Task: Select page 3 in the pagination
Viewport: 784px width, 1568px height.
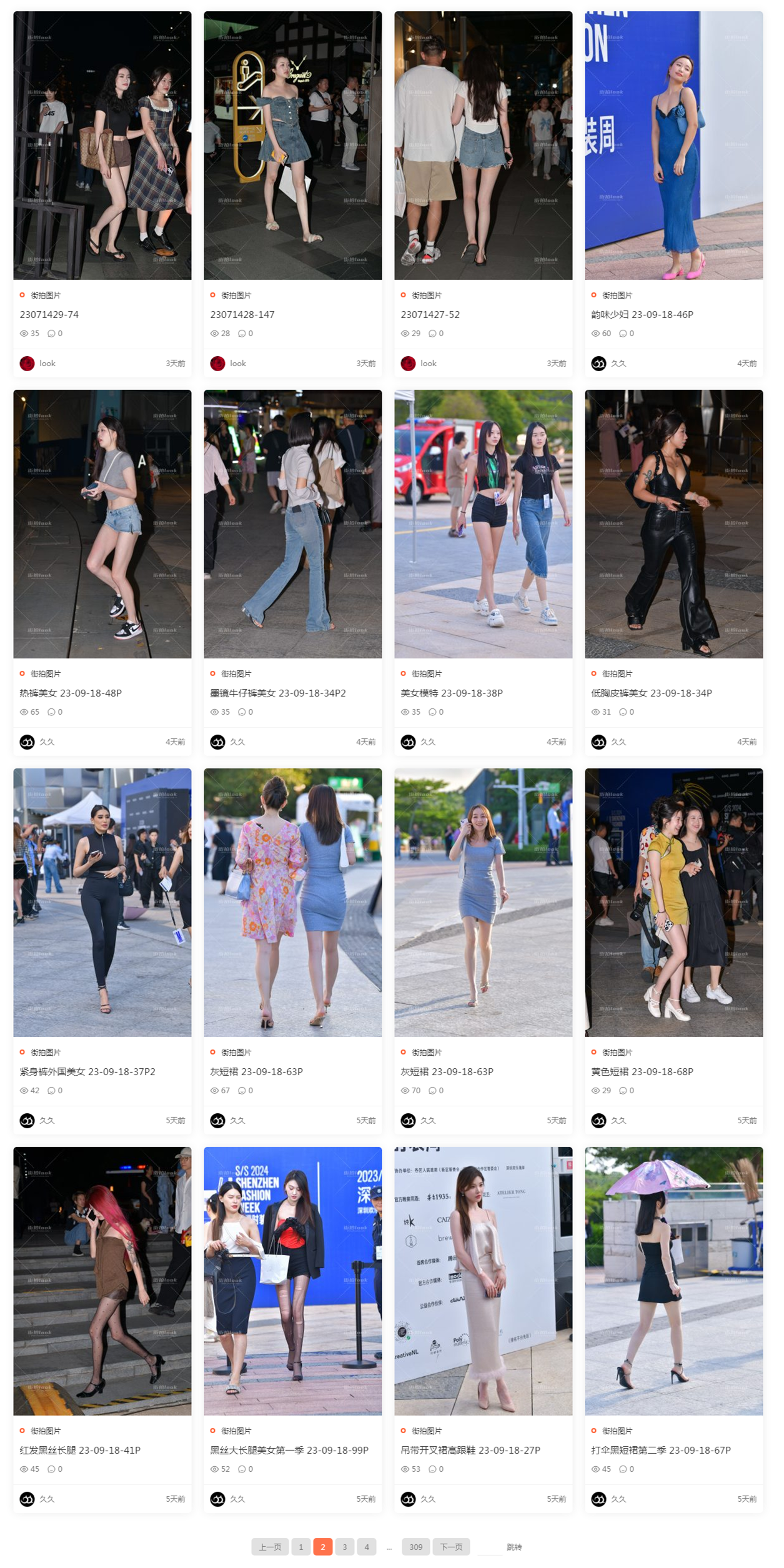Action: tap(344, 1547)
